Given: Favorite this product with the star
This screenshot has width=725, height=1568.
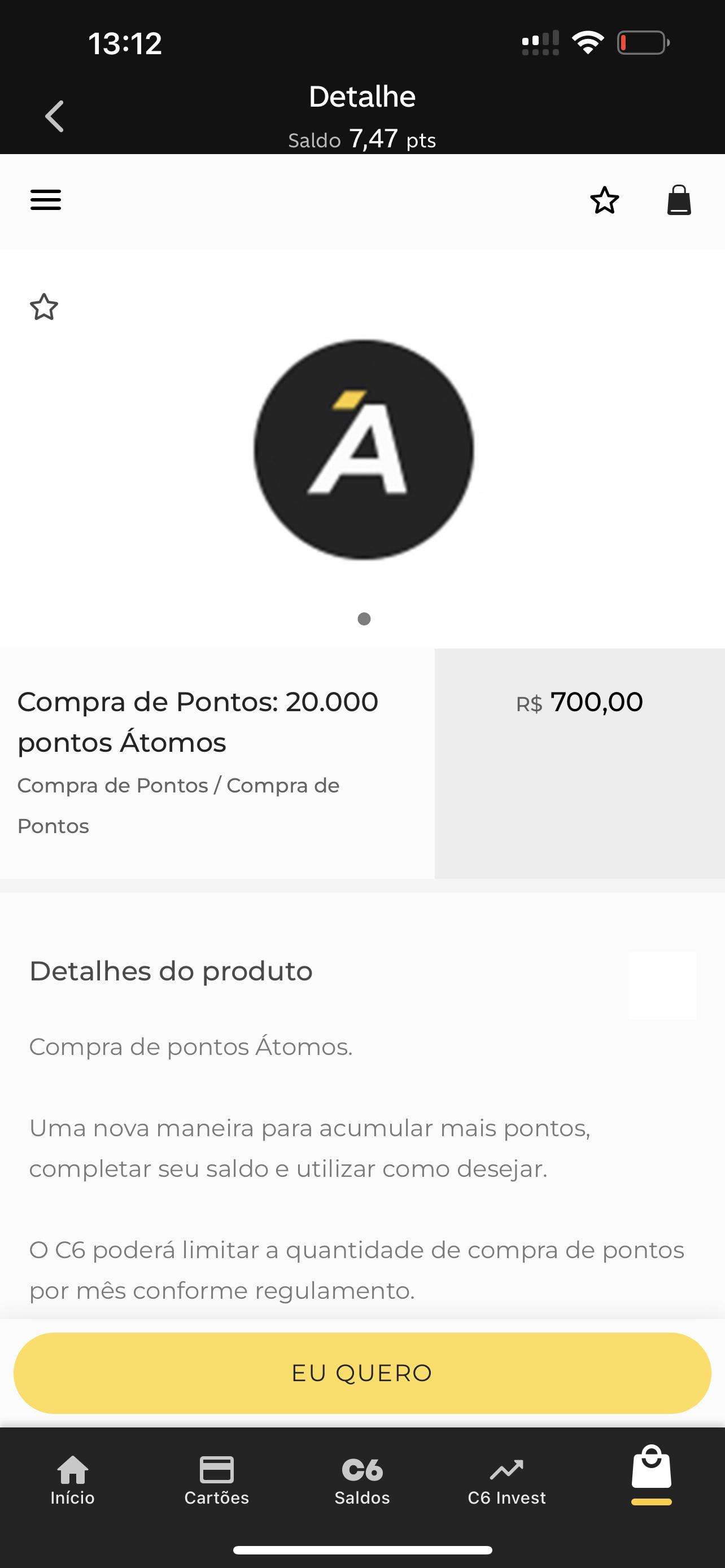Looking at the screenshot, I should 44,307.
